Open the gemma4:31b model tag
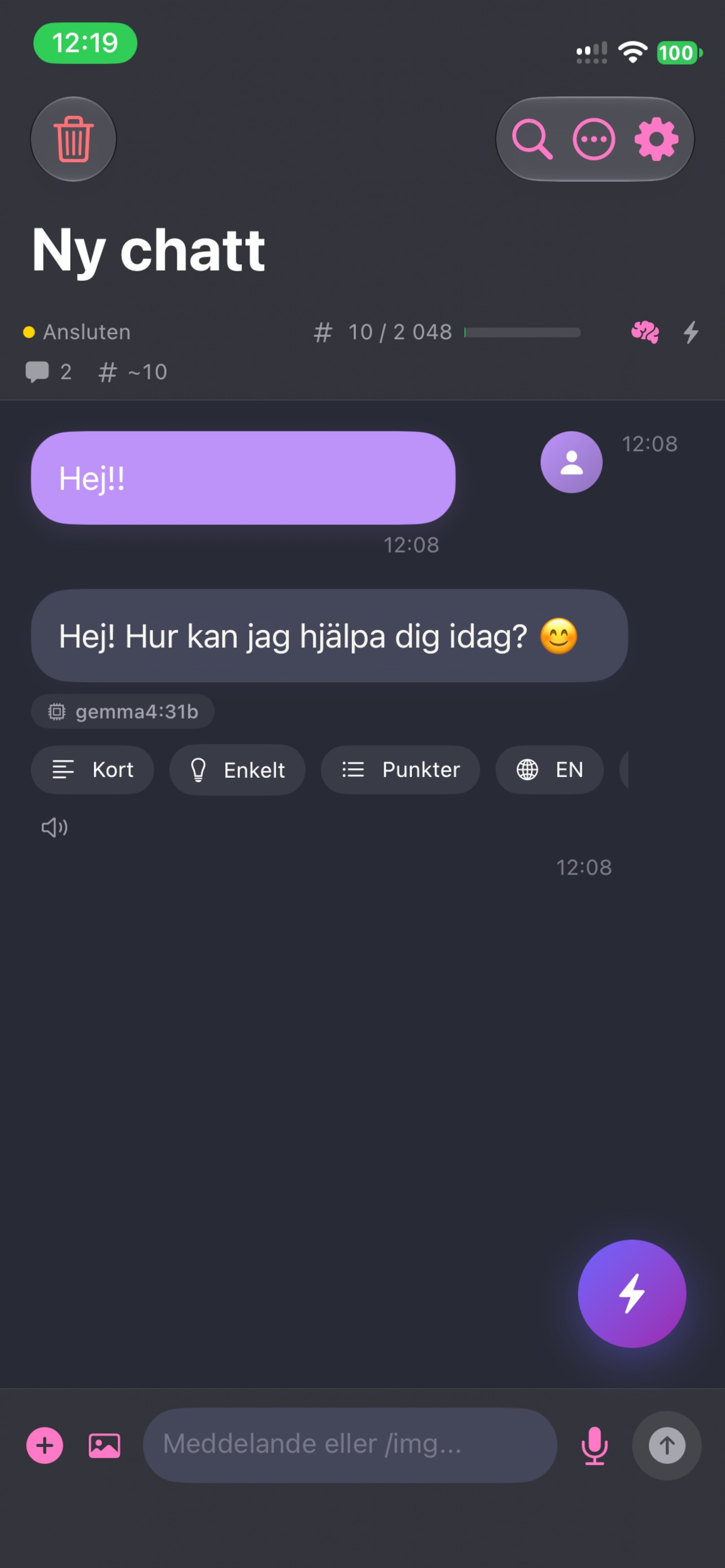Image resolution: width=725 pixels, height=1568 pixels. click(123, 711)
